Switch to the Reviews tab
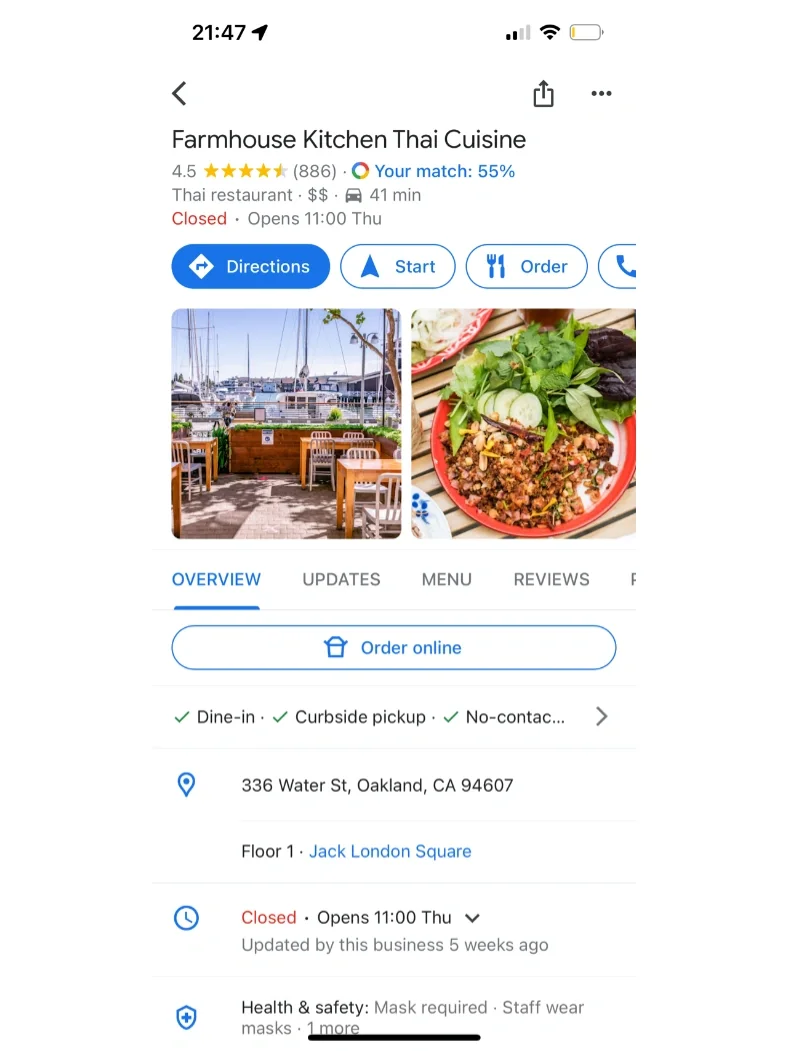The width and height of the screenshot is (788, 1051). click(551, 579)
